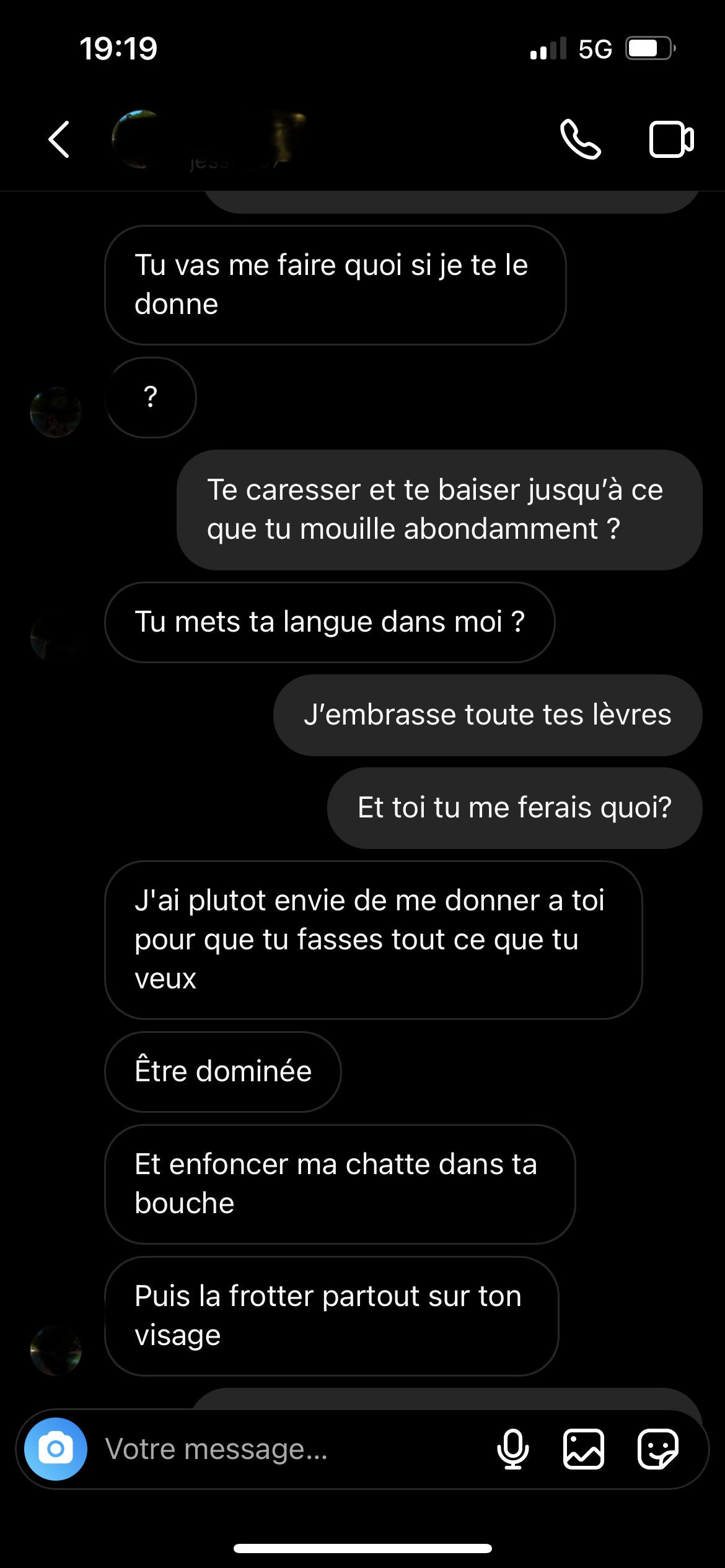Start a voice call with this contact
The image size is (725, 1568).
coord(581,139)
